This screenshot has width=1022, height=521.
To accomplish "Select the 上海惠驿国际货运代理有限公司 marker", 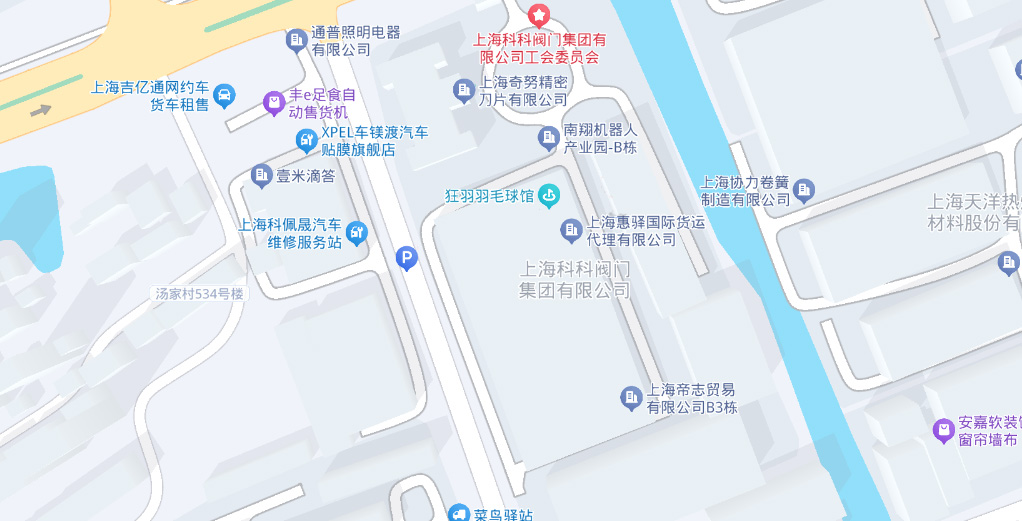I will coord(571,231).
